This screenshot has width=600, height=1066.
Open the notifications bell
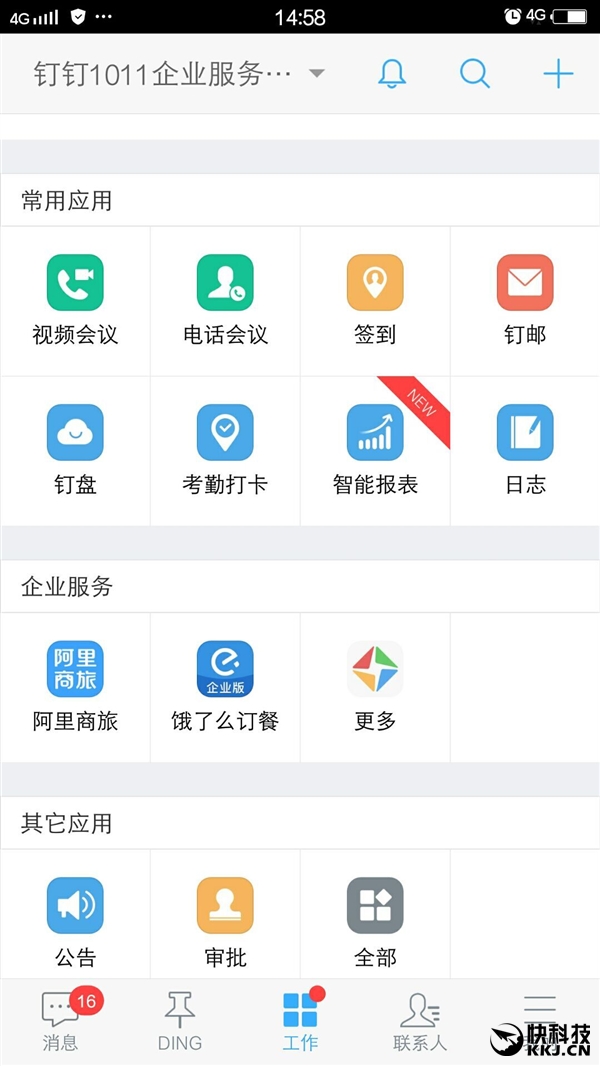[x=392, y=74]
